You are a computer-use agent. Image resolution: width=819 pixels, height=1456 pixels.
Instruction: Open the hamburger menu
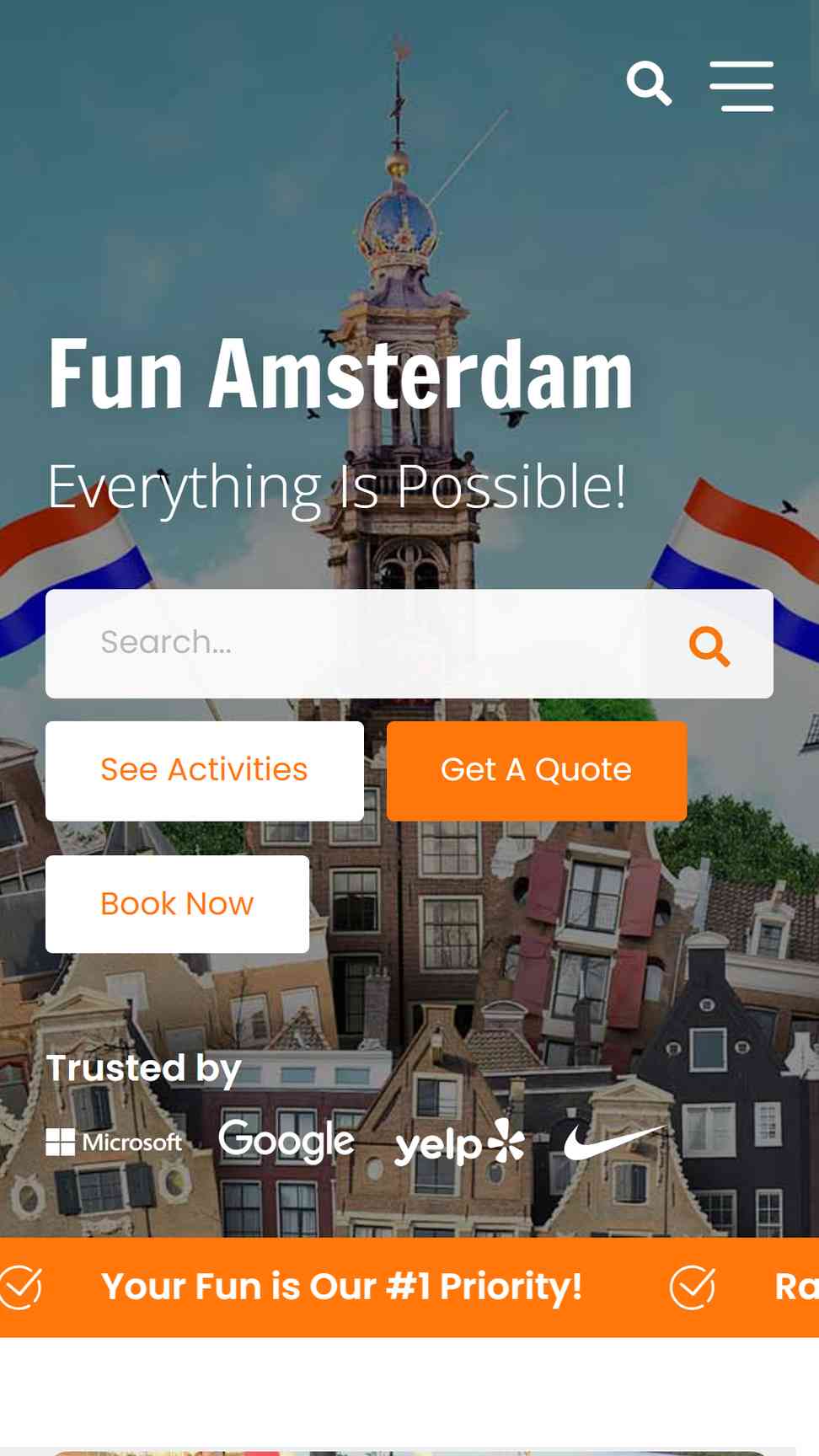[741, 86]
